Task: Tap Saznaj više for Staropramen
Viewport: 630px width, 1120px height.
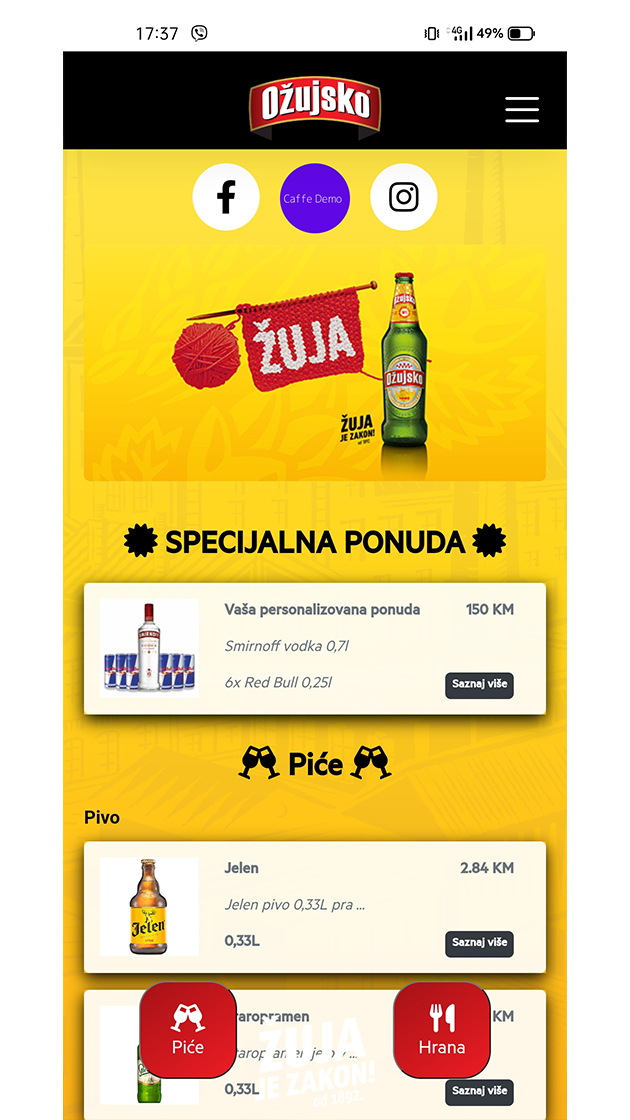Action: 479,1091
